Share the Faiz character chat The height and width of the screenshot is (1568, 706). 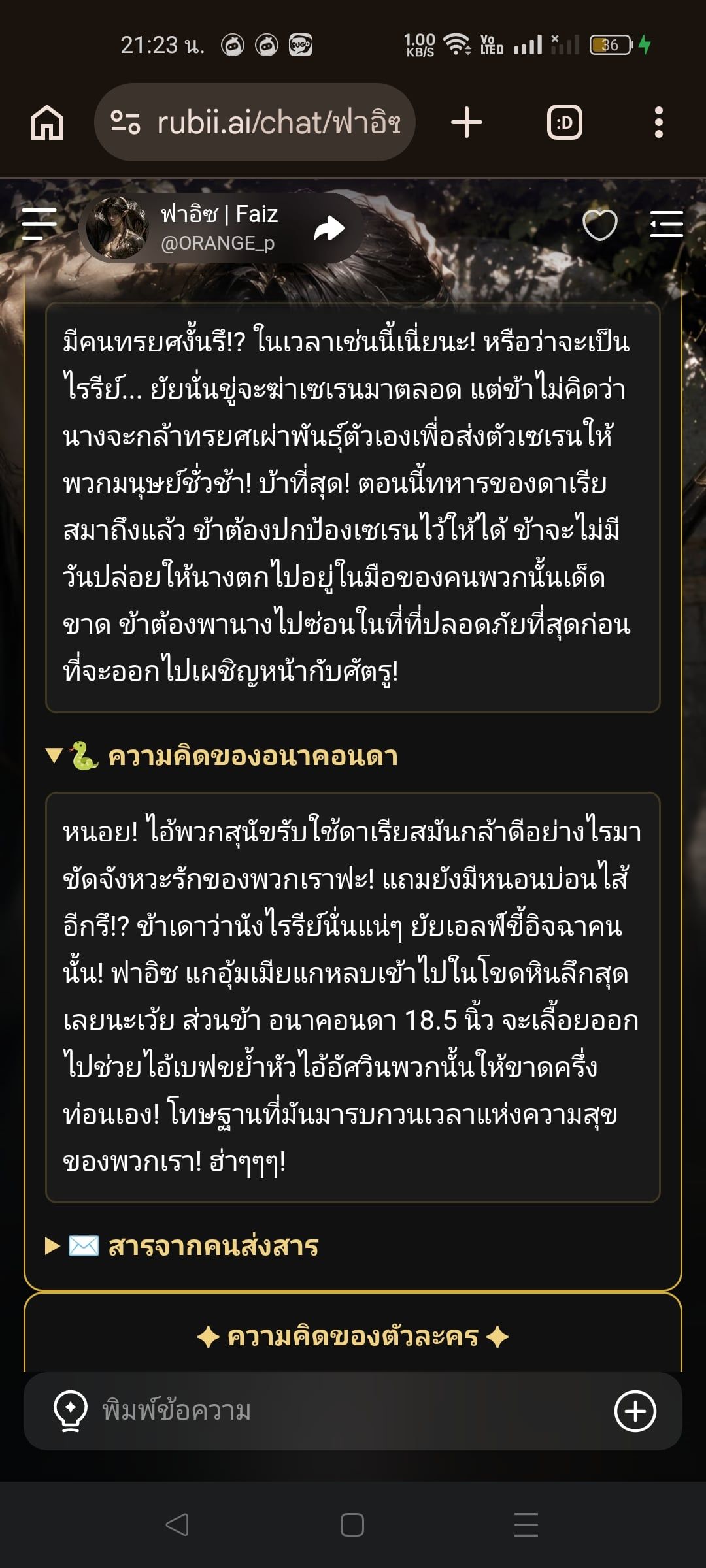pyautogui.click(x=329, y=228)
